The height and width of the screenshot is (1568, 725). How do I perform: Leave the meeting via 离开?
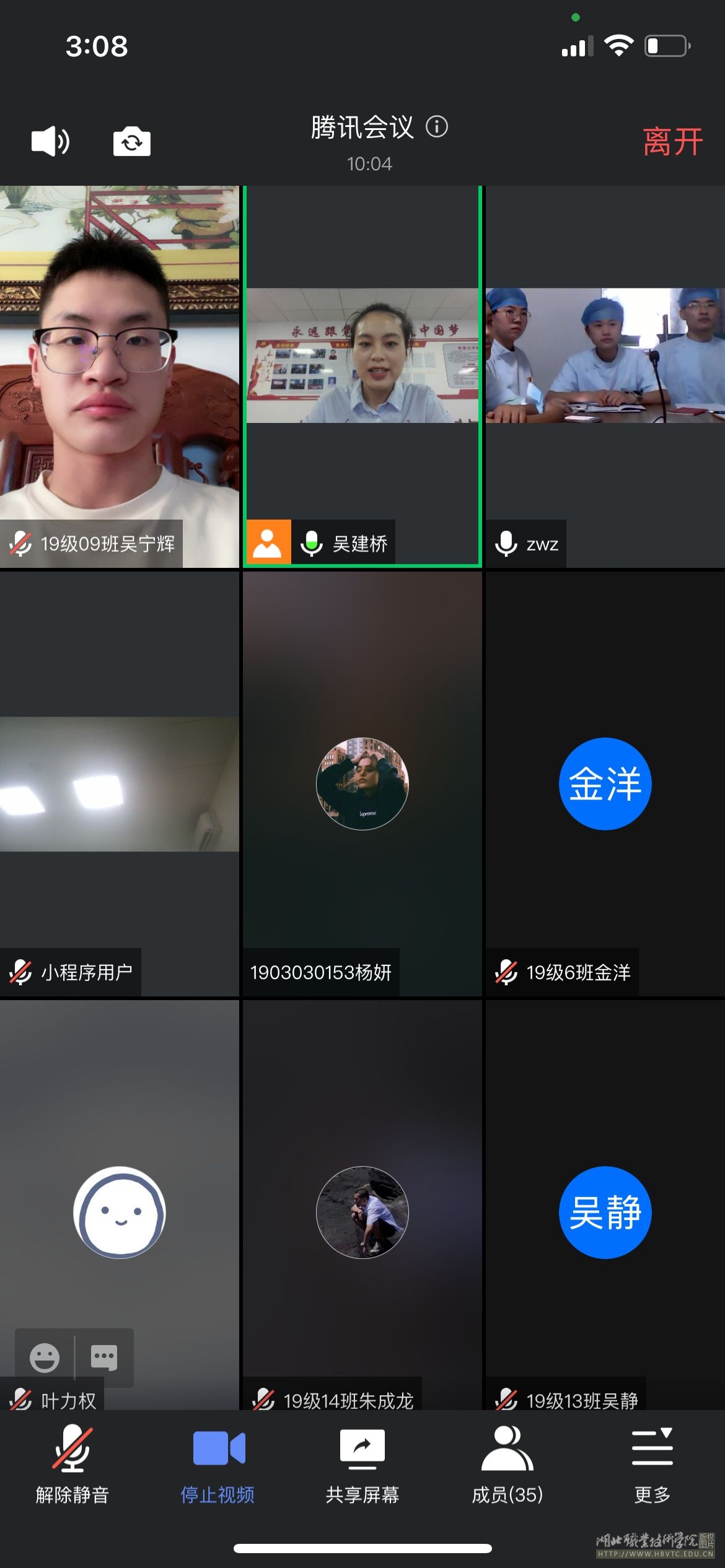672,142
